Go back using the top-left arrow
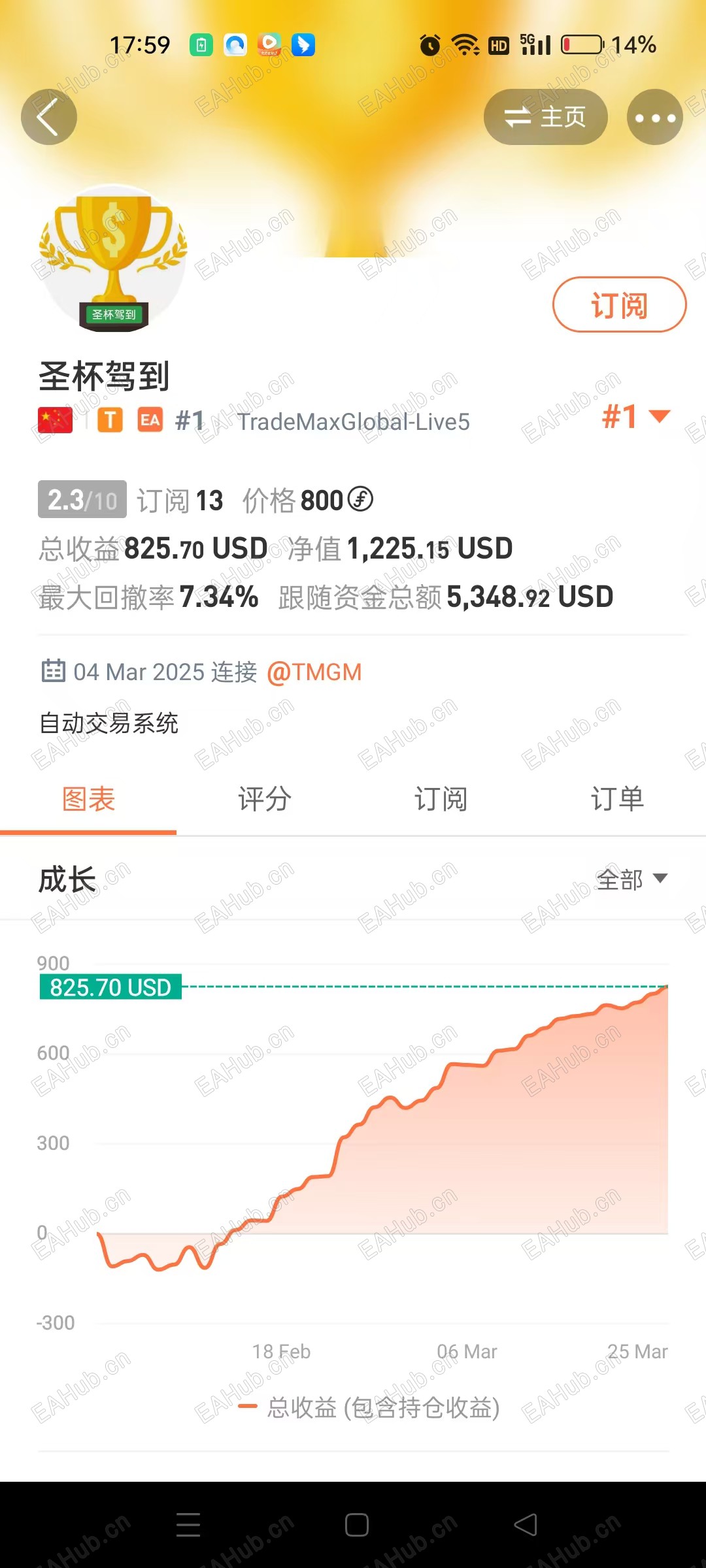706x1568 pixels. point(49,118)
